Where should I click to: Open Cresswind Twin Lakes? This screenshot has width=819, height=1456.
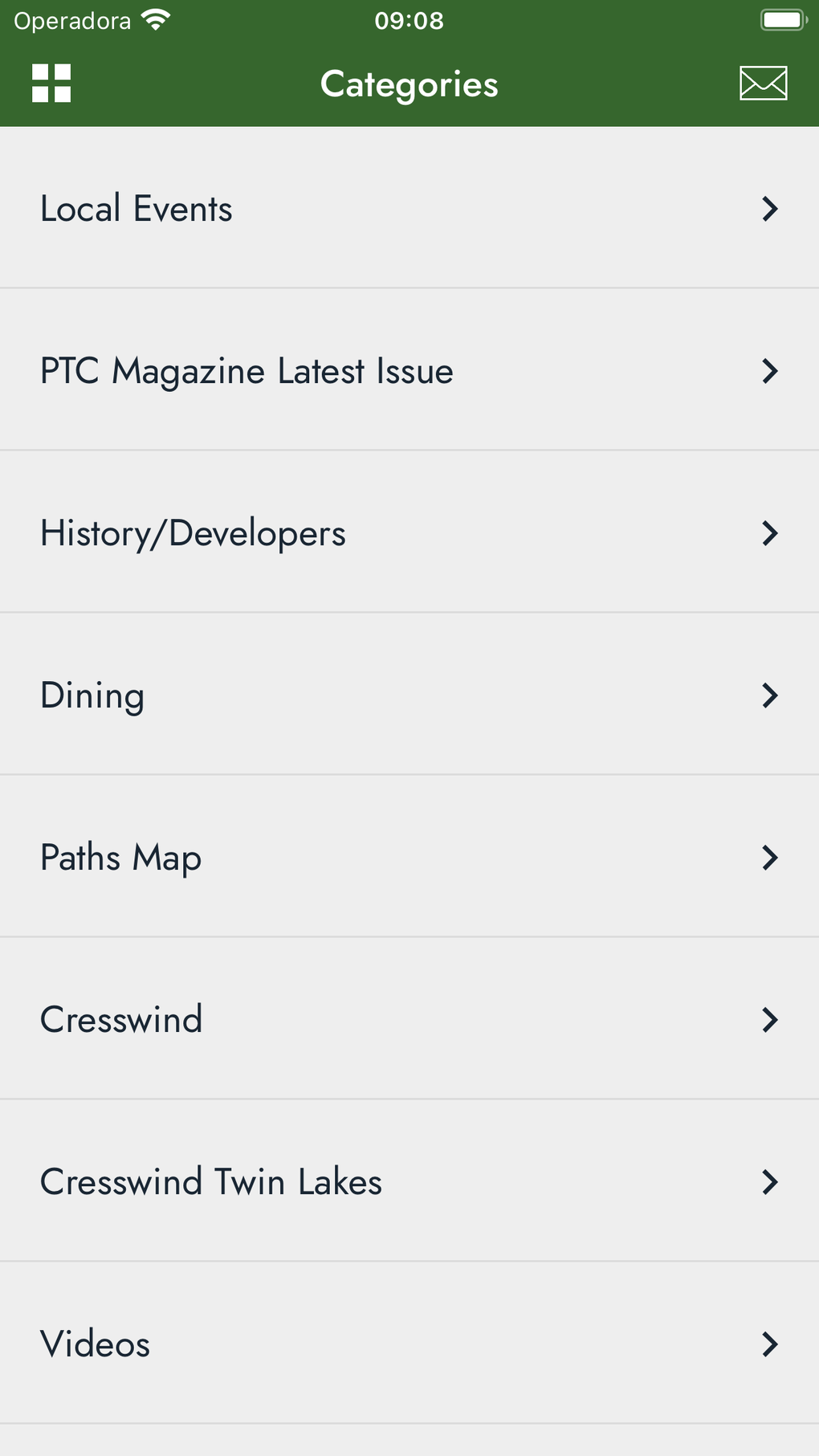[211, 1182]
